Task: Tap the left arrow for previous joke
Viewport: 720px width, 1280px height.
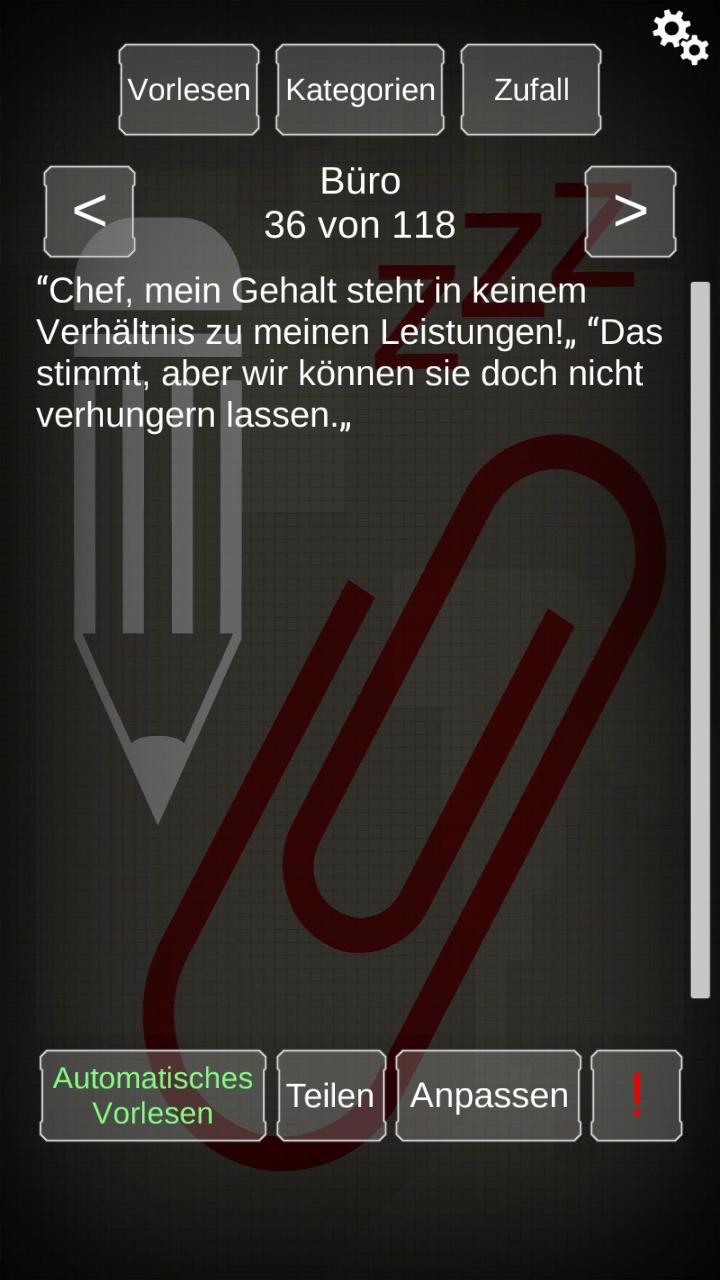Action: 89,211
